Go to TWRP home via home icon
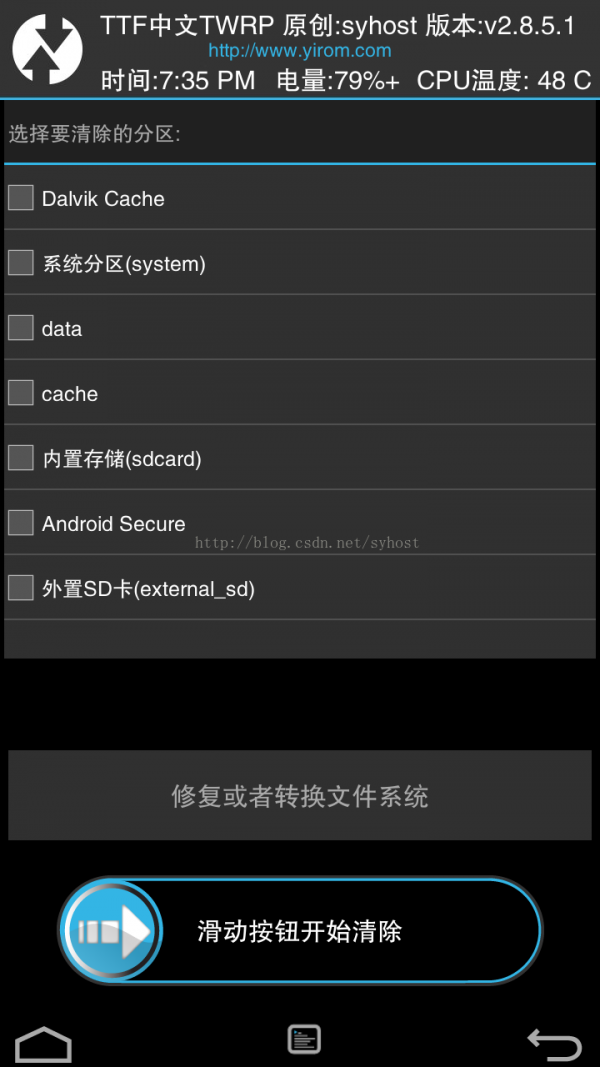This screenshot has height=1067, width=600. (x=44, y=1043)
